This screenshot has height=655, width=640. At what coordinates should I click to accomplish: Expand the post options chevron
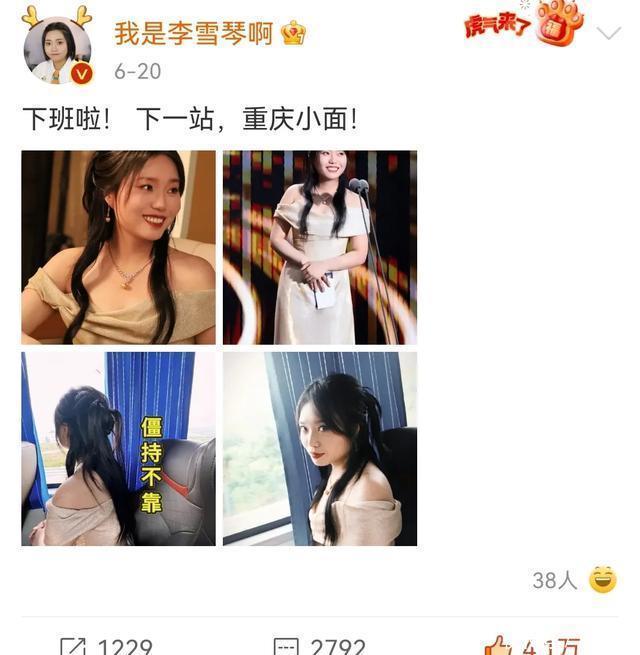click(x=608, y=33)
